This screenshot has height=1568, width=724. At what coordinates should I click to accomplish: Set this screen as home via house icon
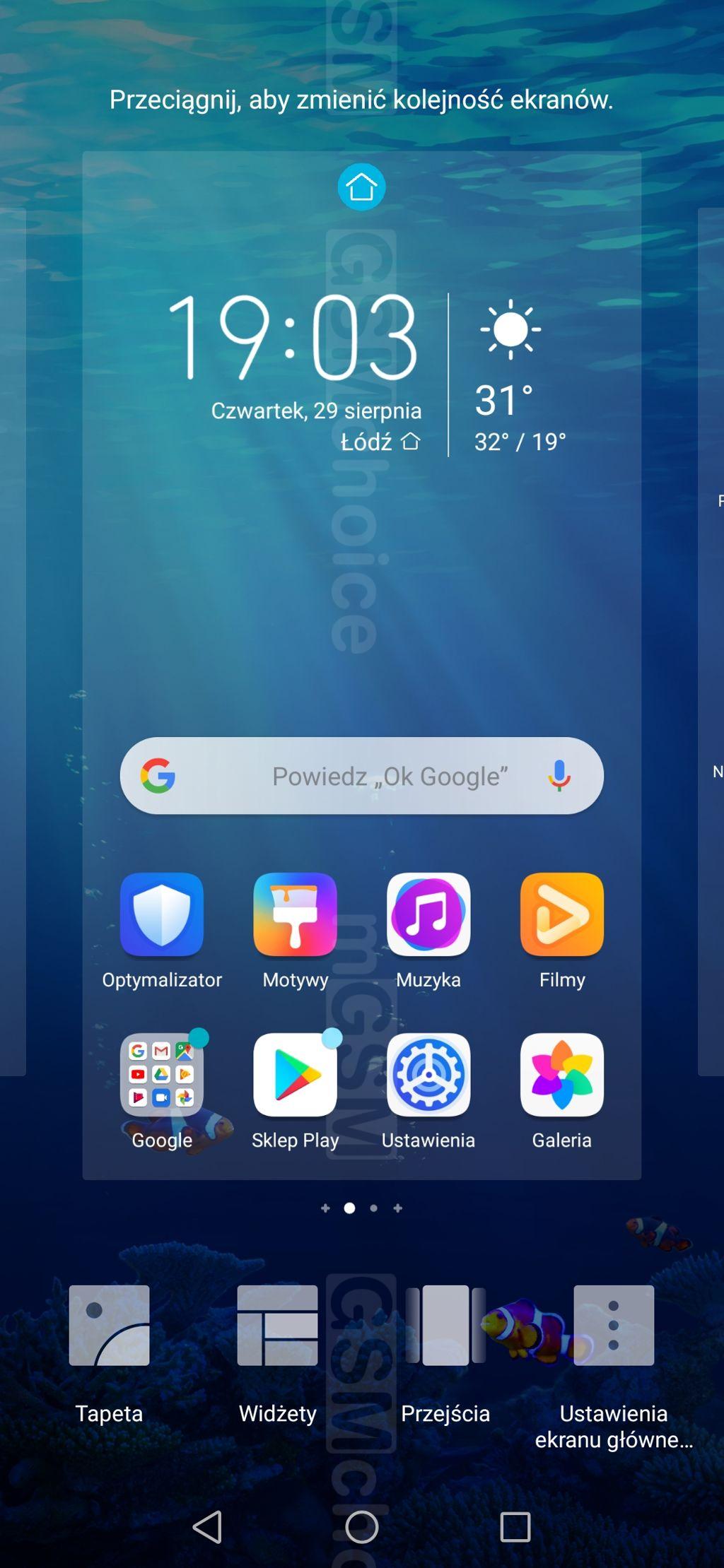pos(361,187)
